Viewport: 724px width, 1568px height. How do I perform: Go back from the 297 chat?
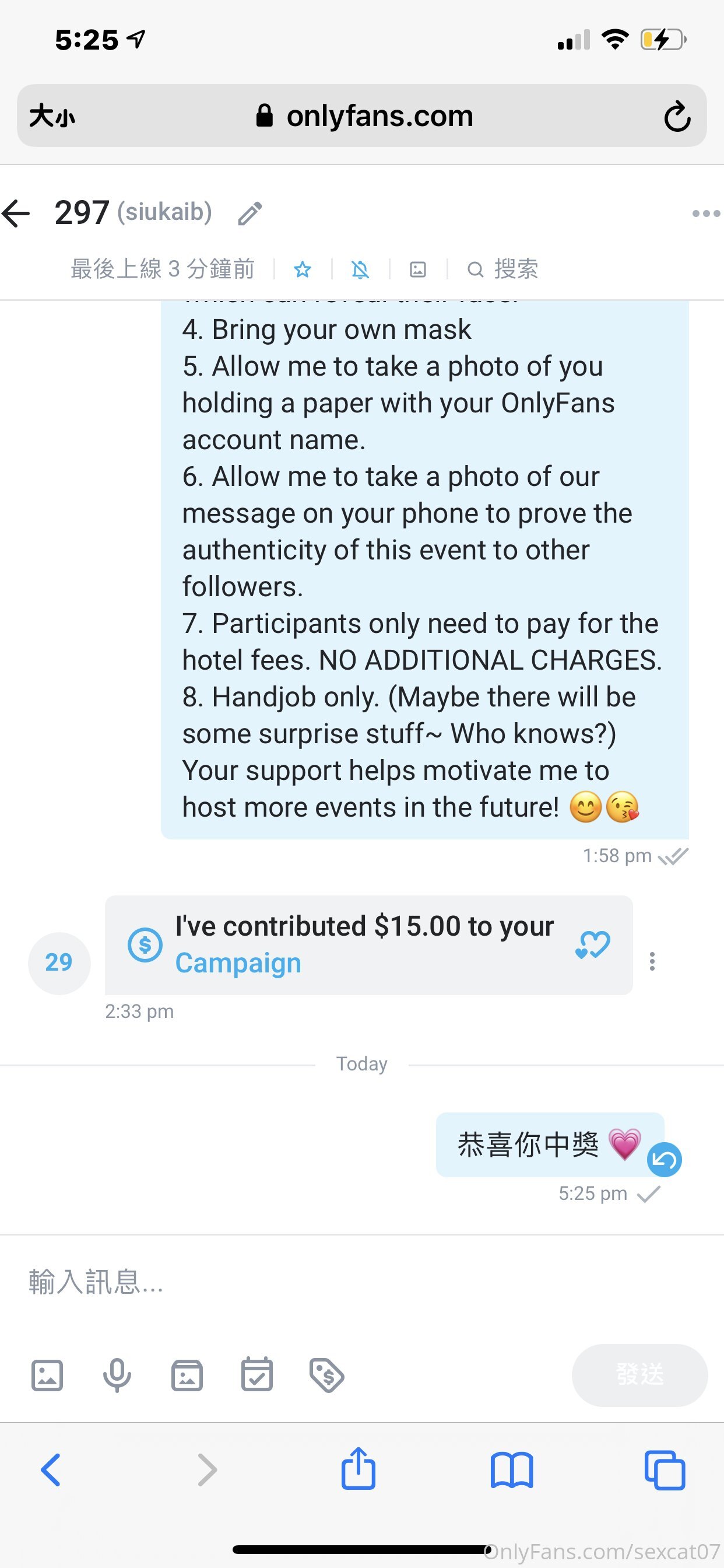(16, 213)
